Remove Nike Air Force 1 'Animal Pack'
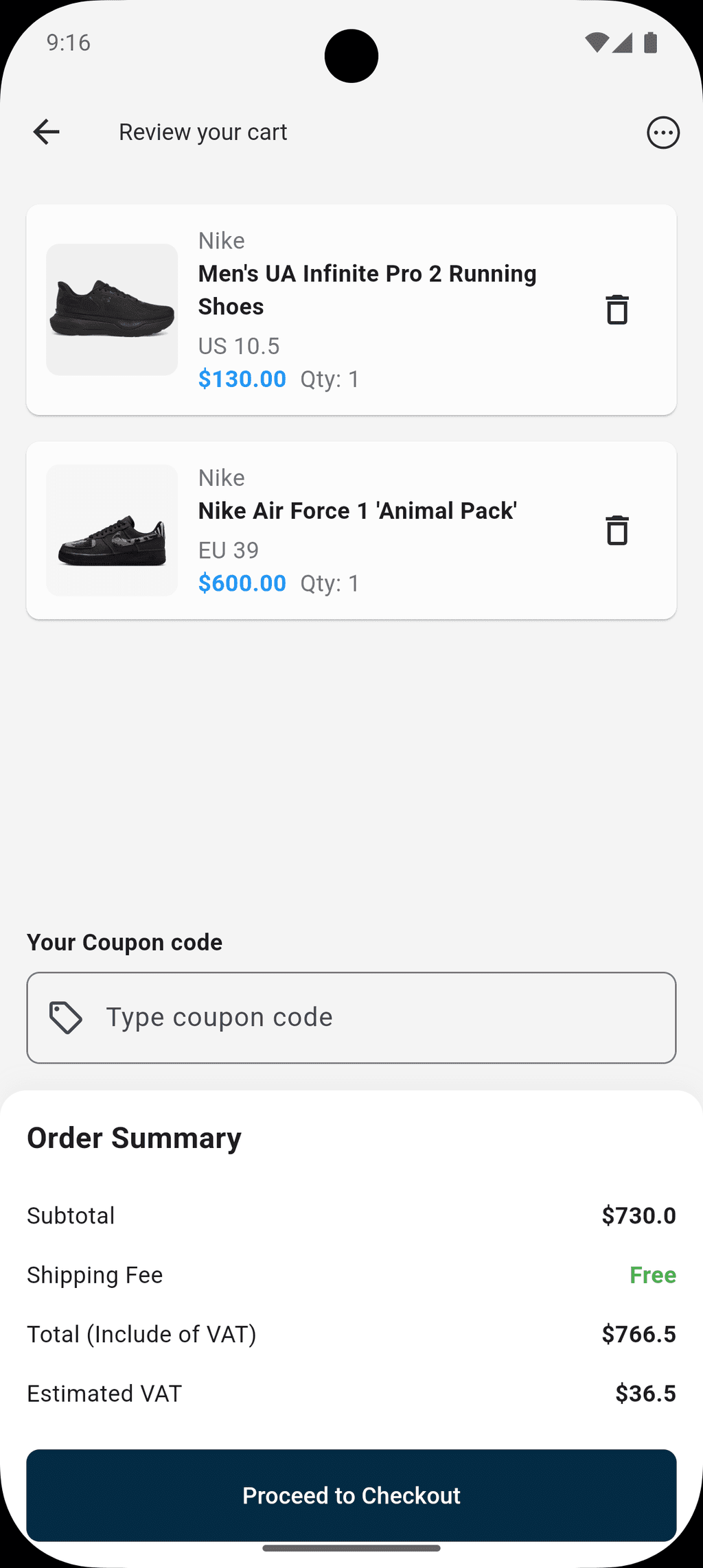 (617, 530)
